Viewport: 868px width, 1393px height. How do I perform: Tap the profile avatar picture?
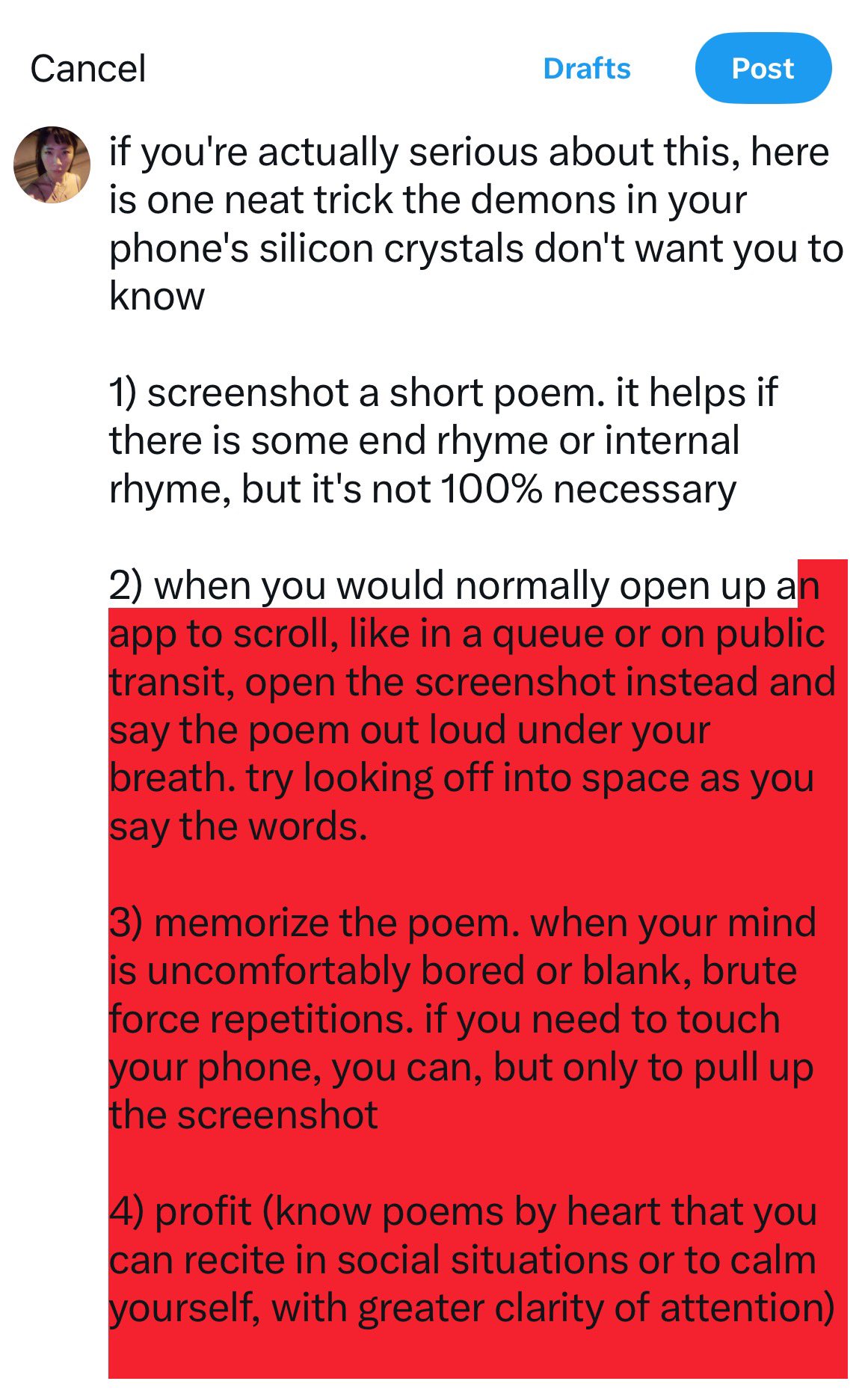(52, 164)
